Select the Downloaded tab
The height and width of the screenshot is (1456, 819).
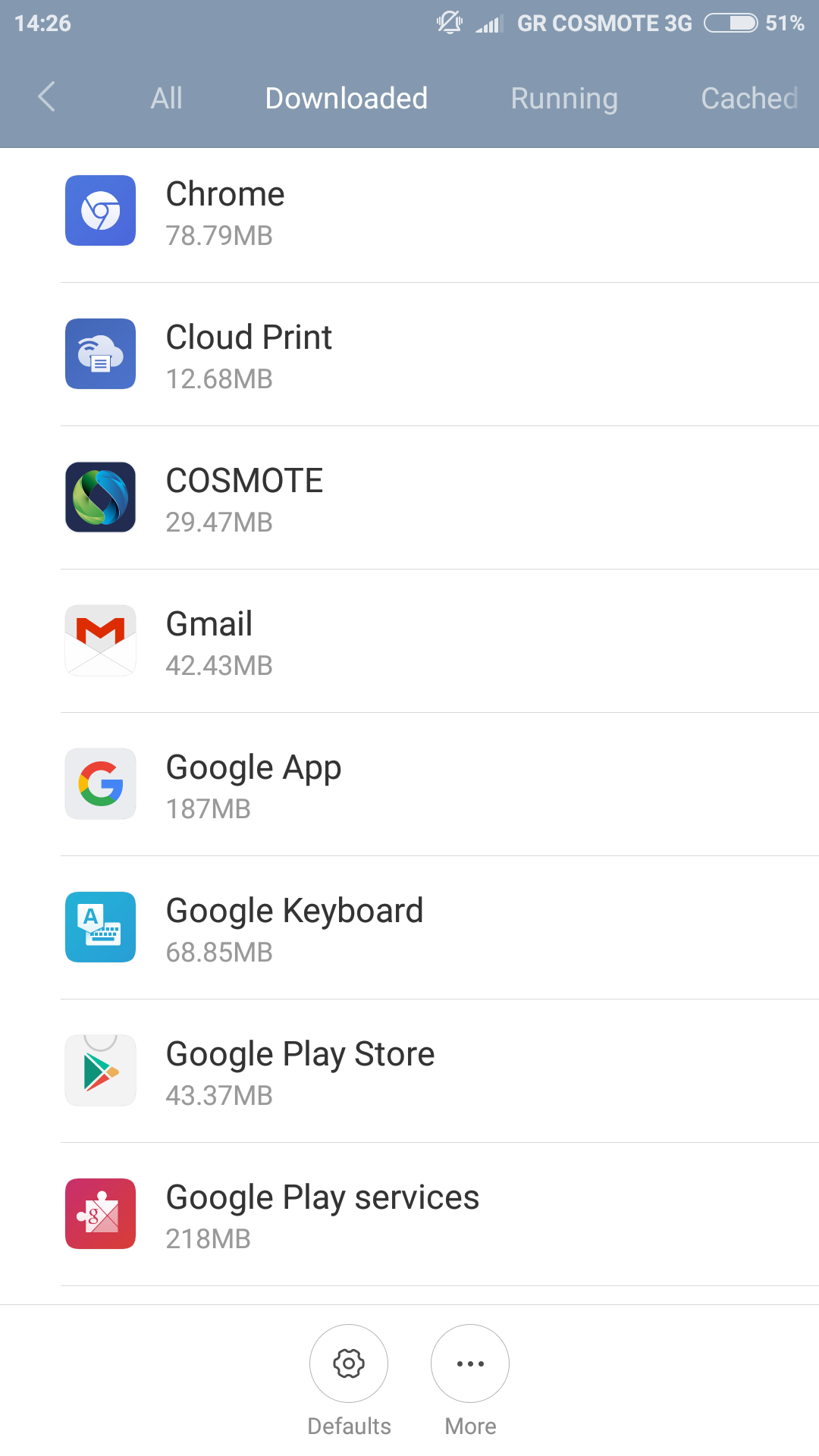coord(346,99)
